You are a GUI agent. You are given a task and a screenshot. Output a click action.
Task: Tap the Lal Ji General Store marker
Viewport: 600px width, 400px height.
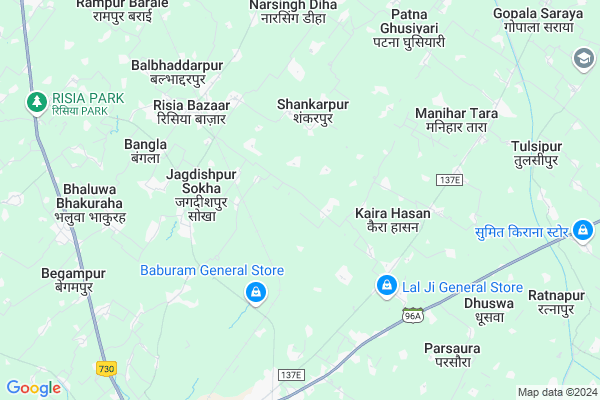tap(386, 287)
